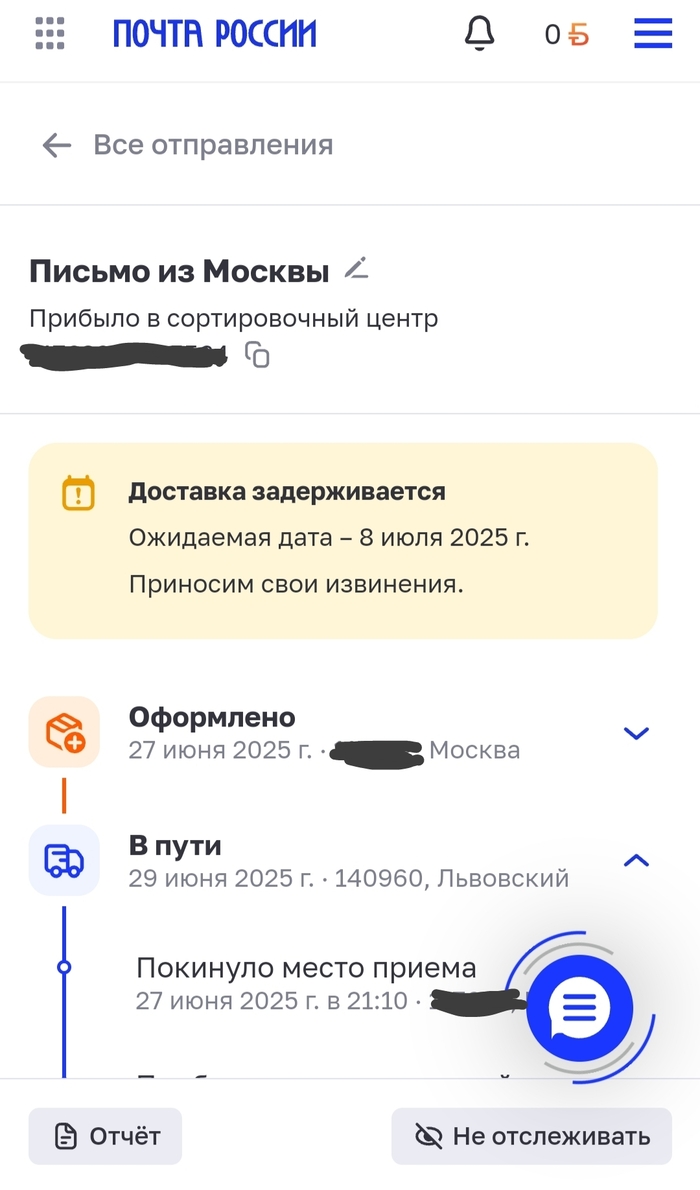This screenshot has height=1190, width=700.
Task: Open the hamburger menu
Action: tap(653, 33)
